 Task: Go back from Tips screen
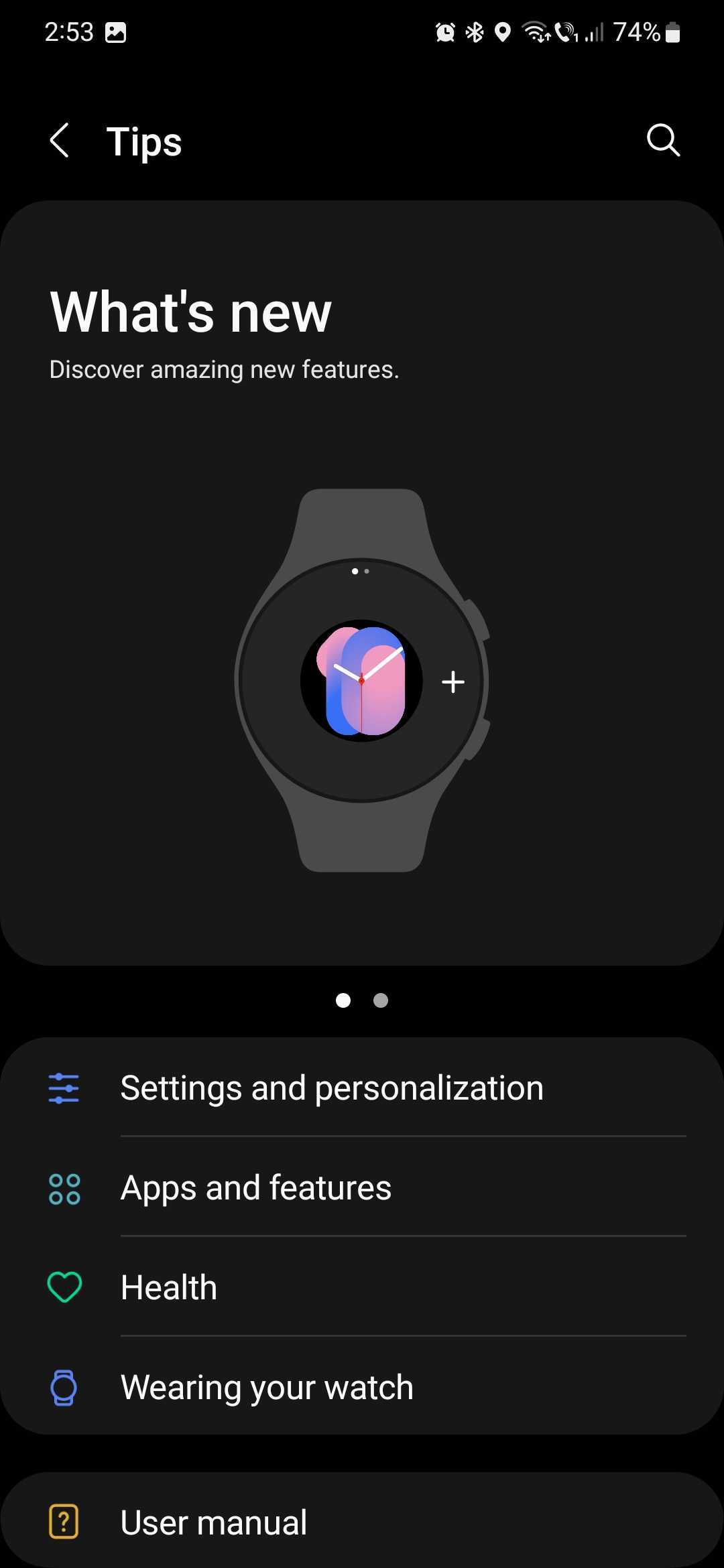tap(60, 141)
